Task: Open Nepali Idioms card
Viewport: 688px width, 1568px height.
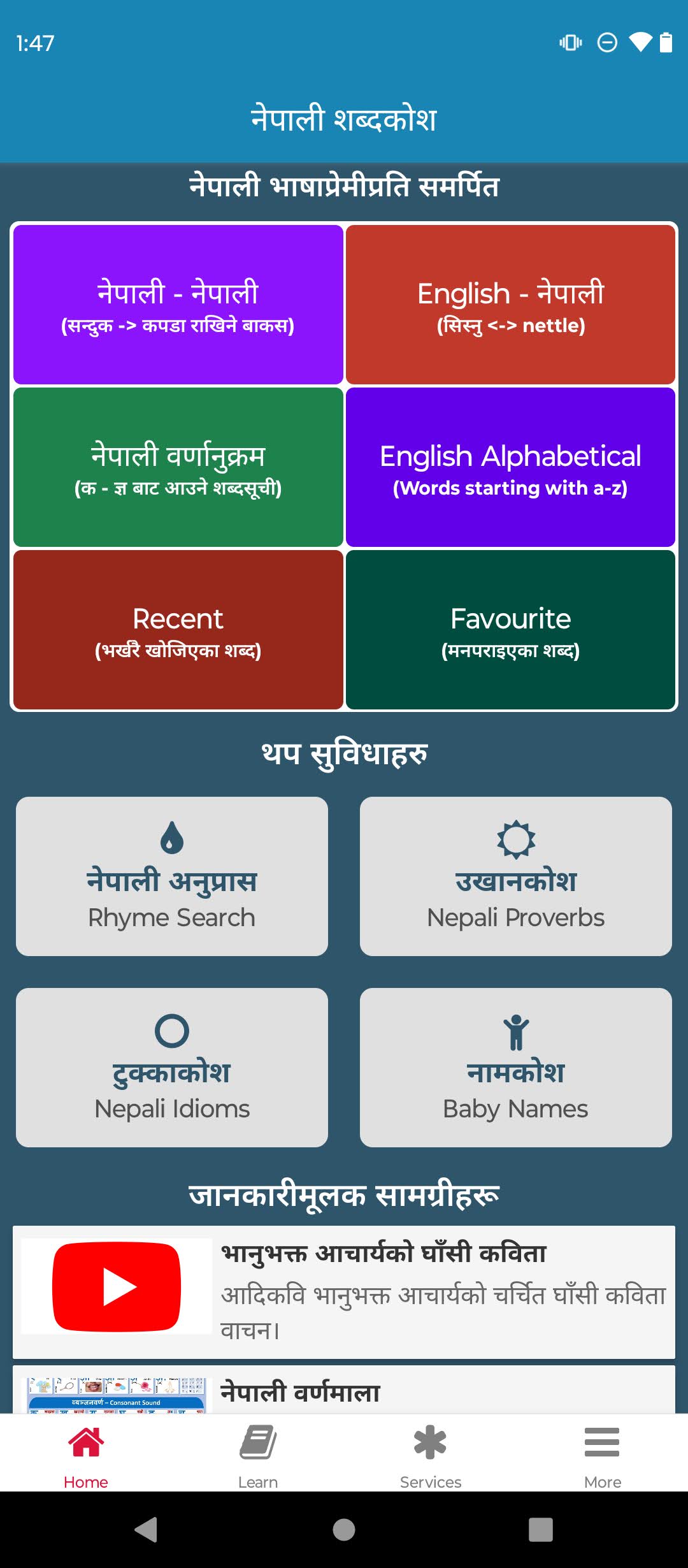Action: 172,1068
